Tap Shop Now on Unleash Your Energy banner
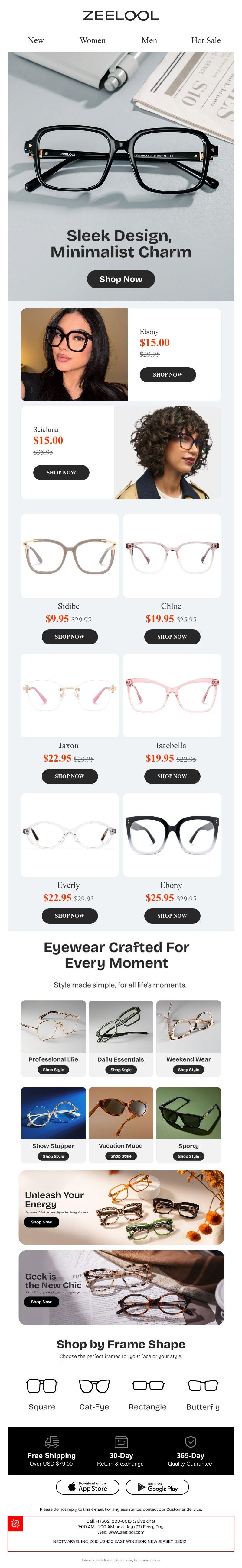This screenshot has width=242, height=1568. (41, 1221)
